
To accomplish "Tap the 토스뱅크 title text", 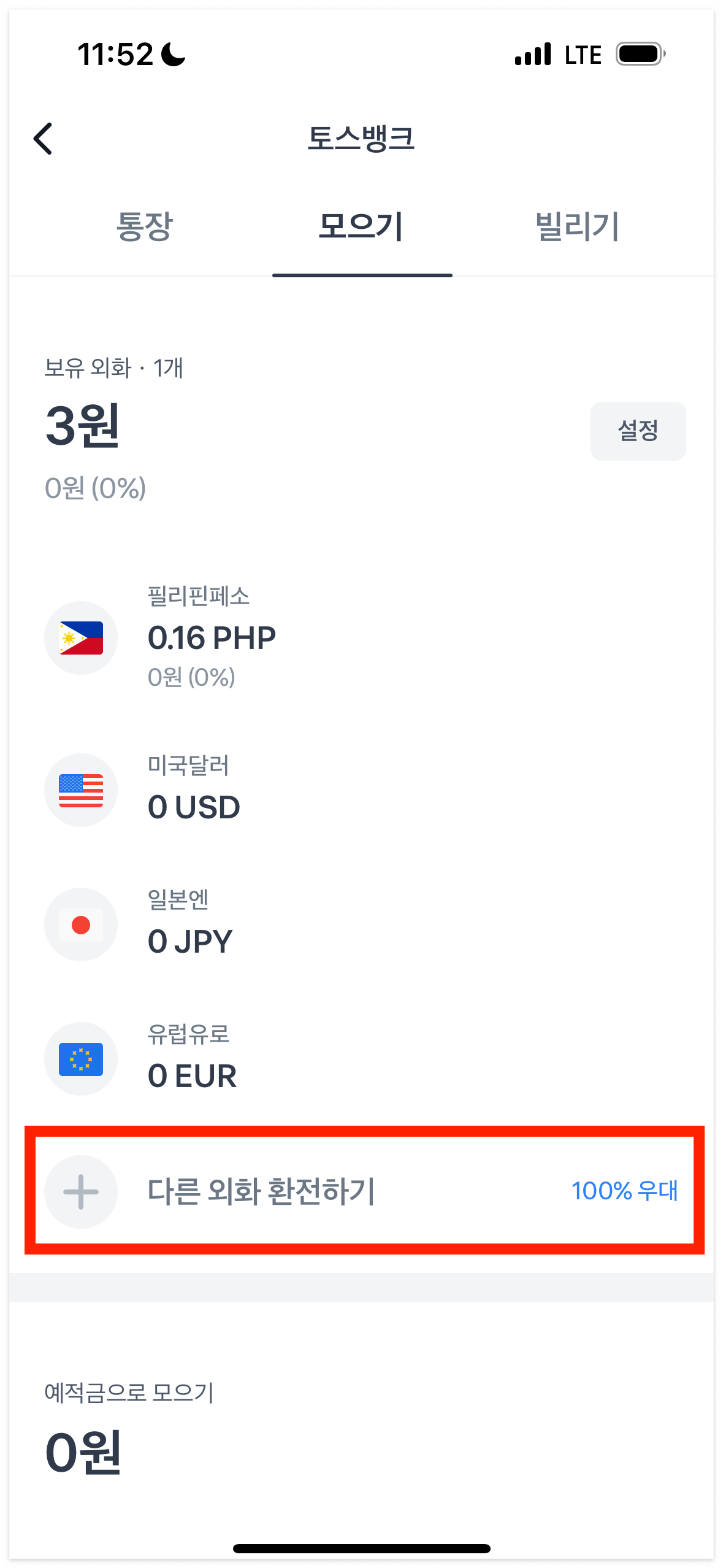I will (x=361, y=139).
